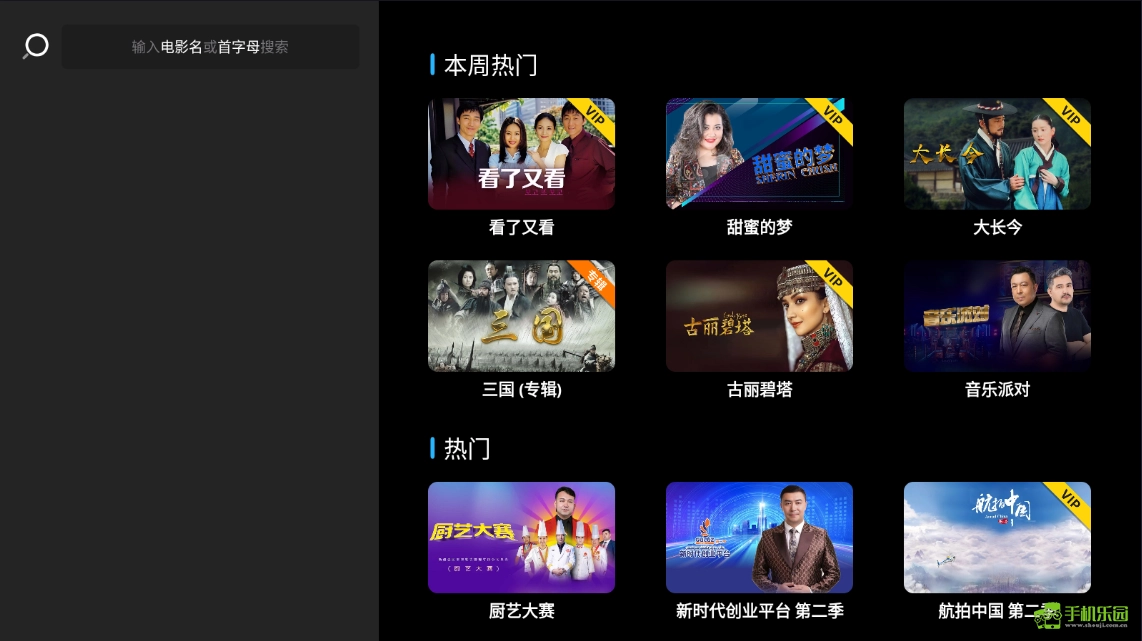The image size is (1142, 641).
Task: Select the 大长今 drama card
Action: [997, 154]
